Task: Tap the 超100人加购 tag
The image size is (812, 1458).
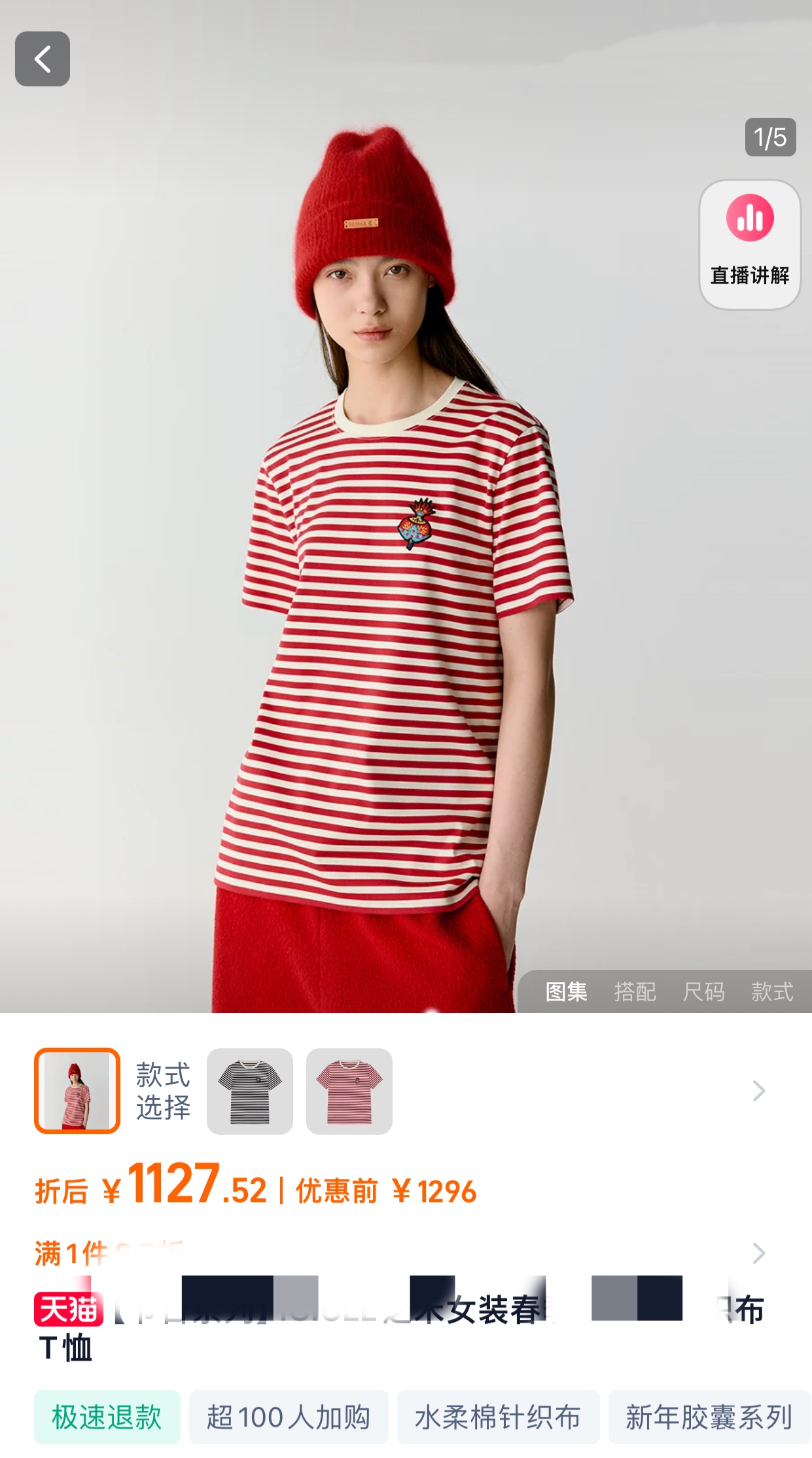Action: click(x=289, y=1417)
